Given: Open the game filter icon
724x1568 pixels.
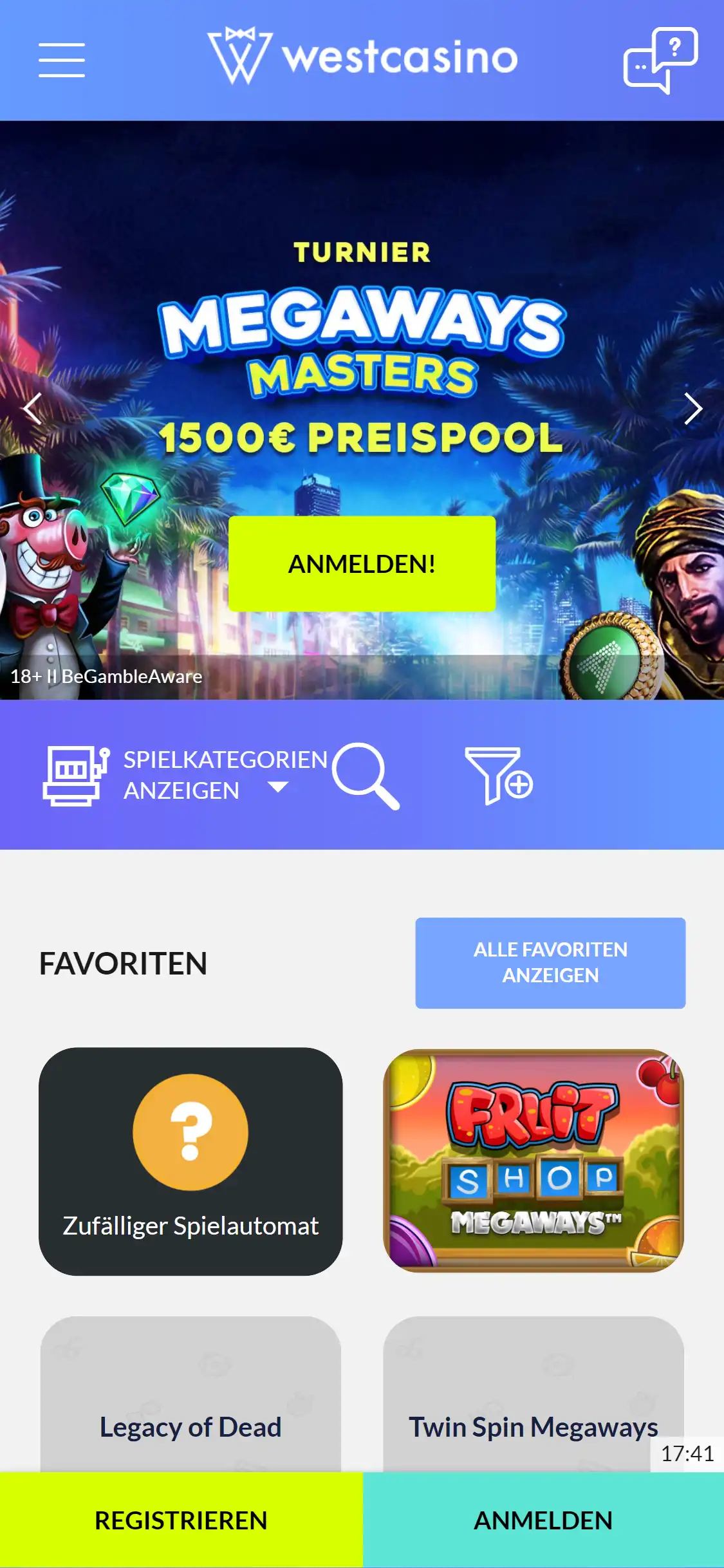Looking at the screenshot, I should (499, 776).
